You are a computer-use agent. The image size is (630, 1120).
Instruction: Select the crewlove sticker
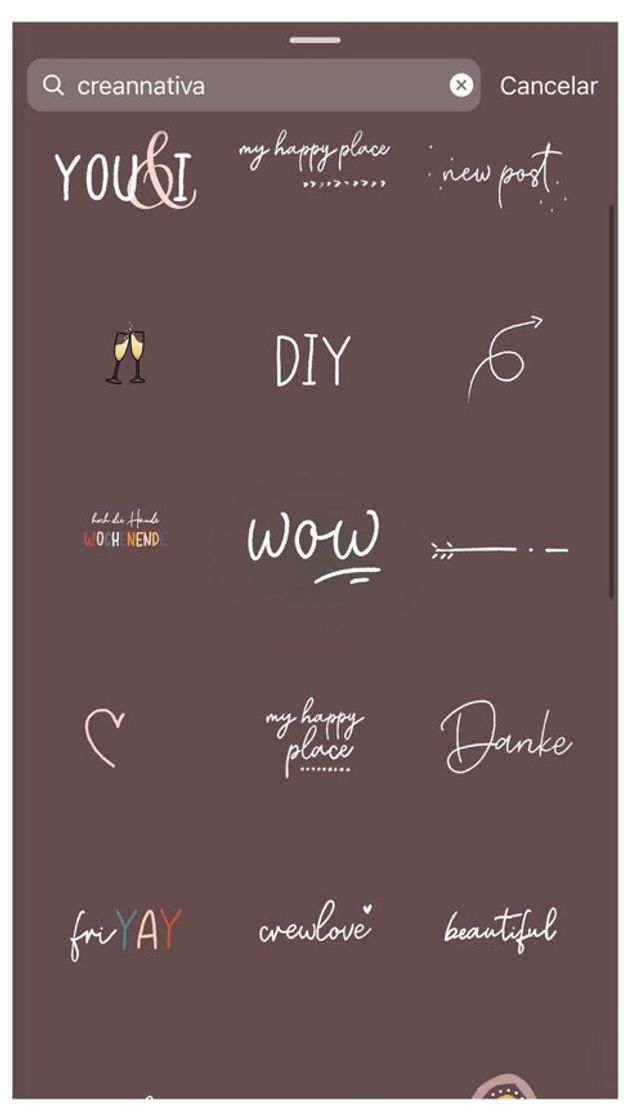click(314, 928)
